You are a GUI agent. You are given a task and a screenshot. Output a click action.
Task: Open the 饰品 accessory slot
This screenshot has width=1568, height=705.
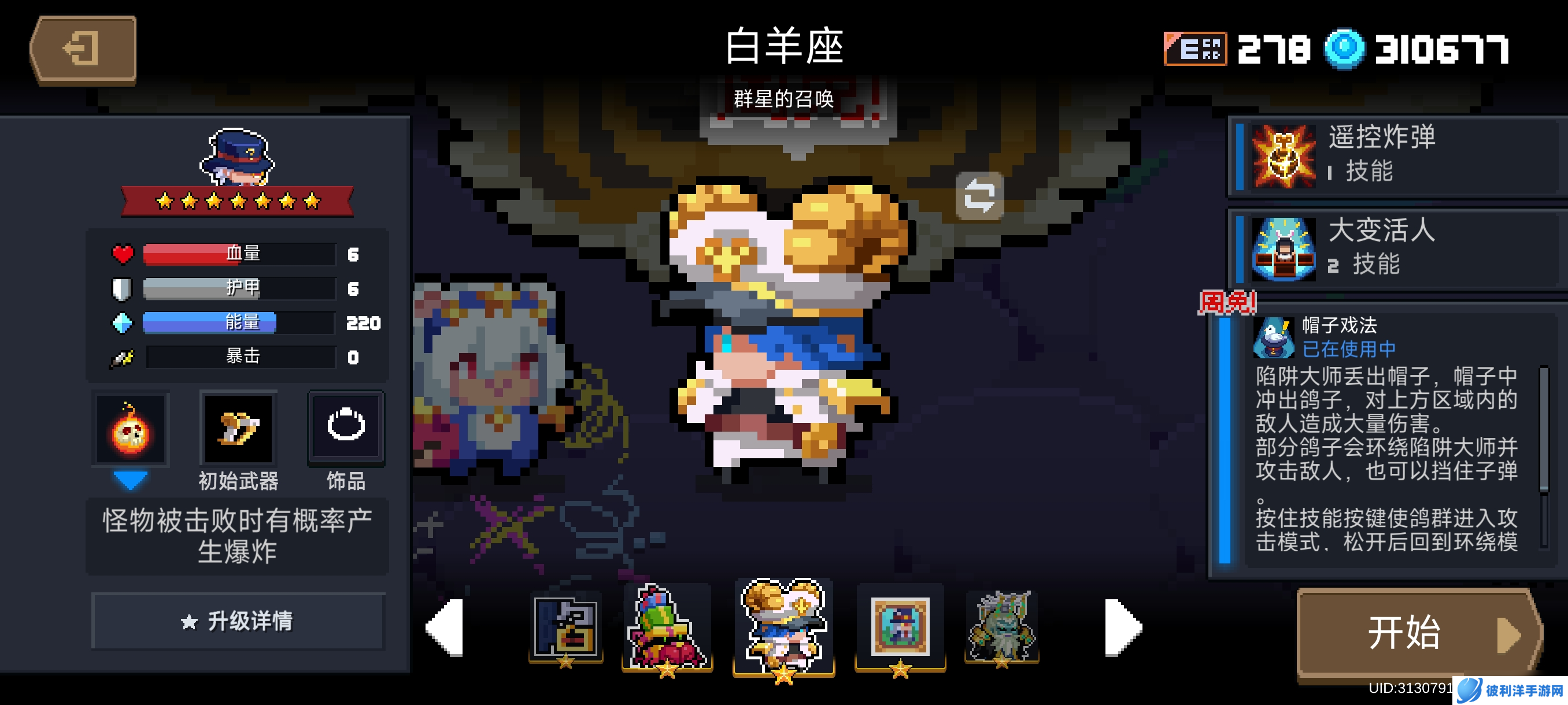coord(346,428)
